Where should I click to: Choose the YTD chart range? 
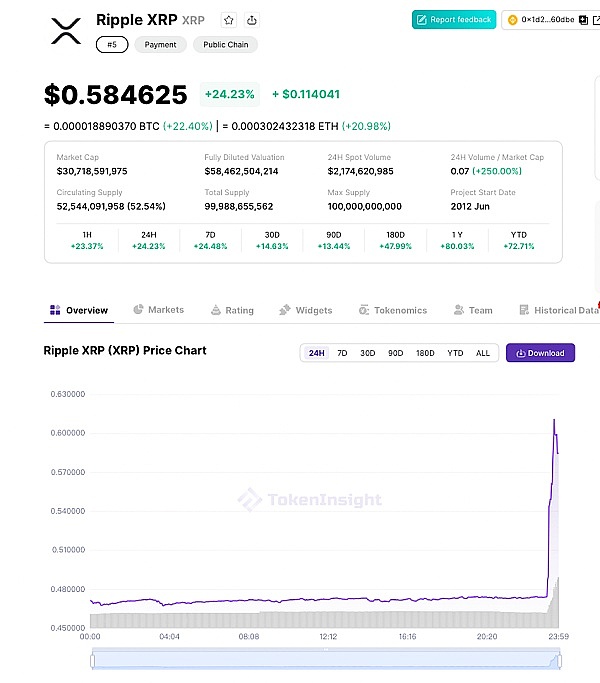coord(455,353)
